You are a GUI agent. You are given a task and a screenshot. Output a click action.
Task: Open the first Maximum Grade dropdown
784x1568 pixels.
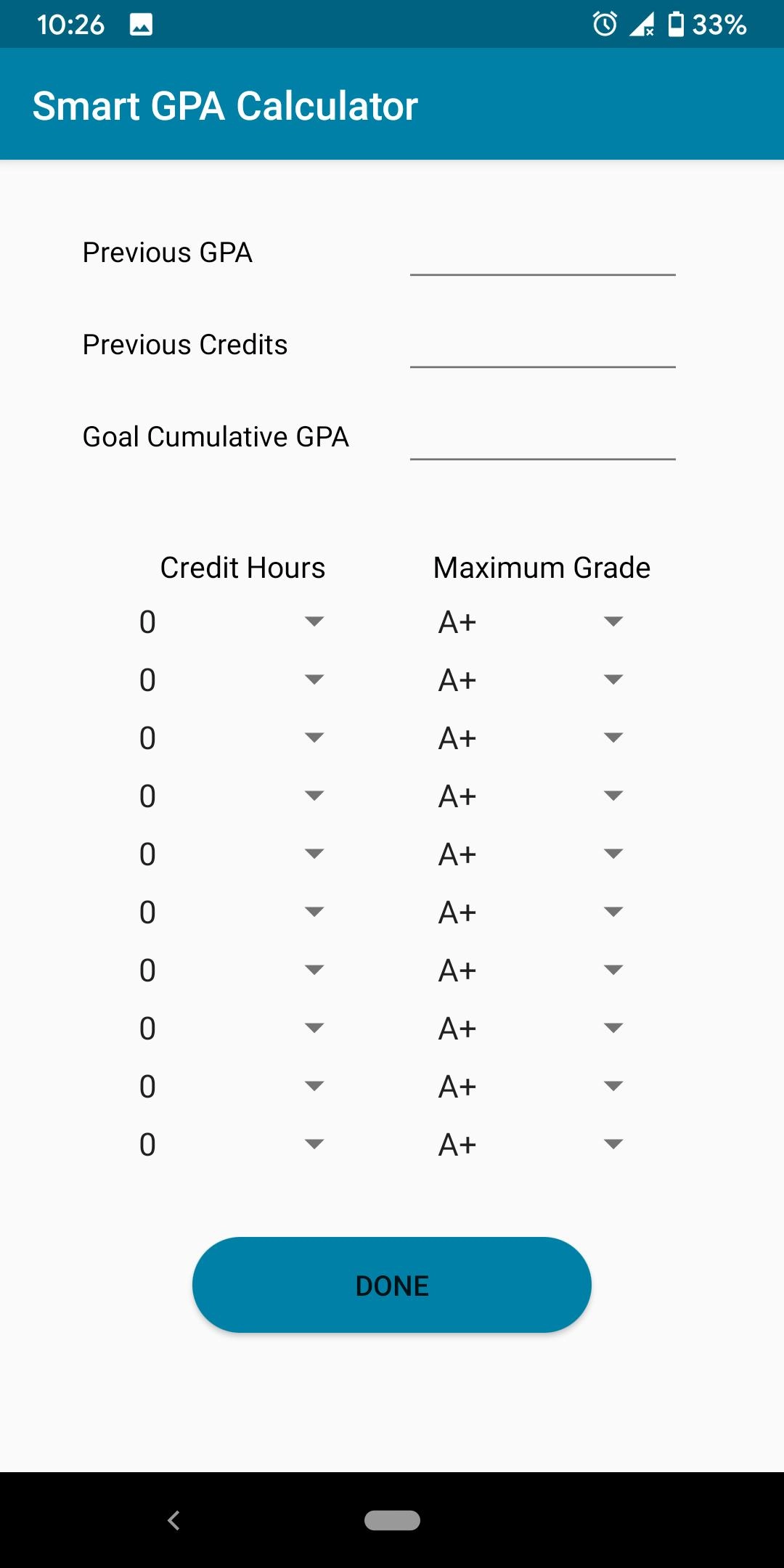(x=531, y=622)
